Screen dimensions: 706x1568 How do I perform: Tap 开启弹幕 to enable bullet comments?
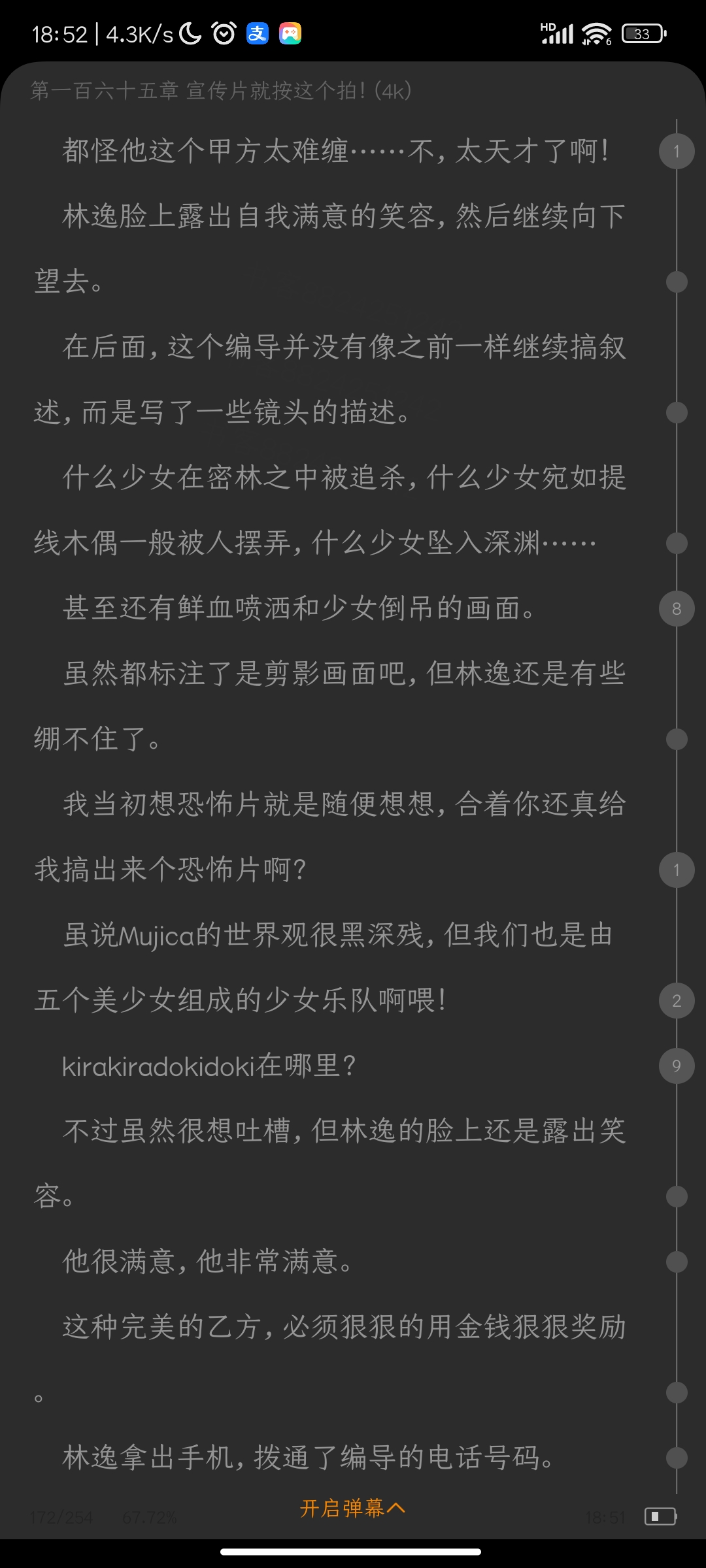(x=352, y=1508)
